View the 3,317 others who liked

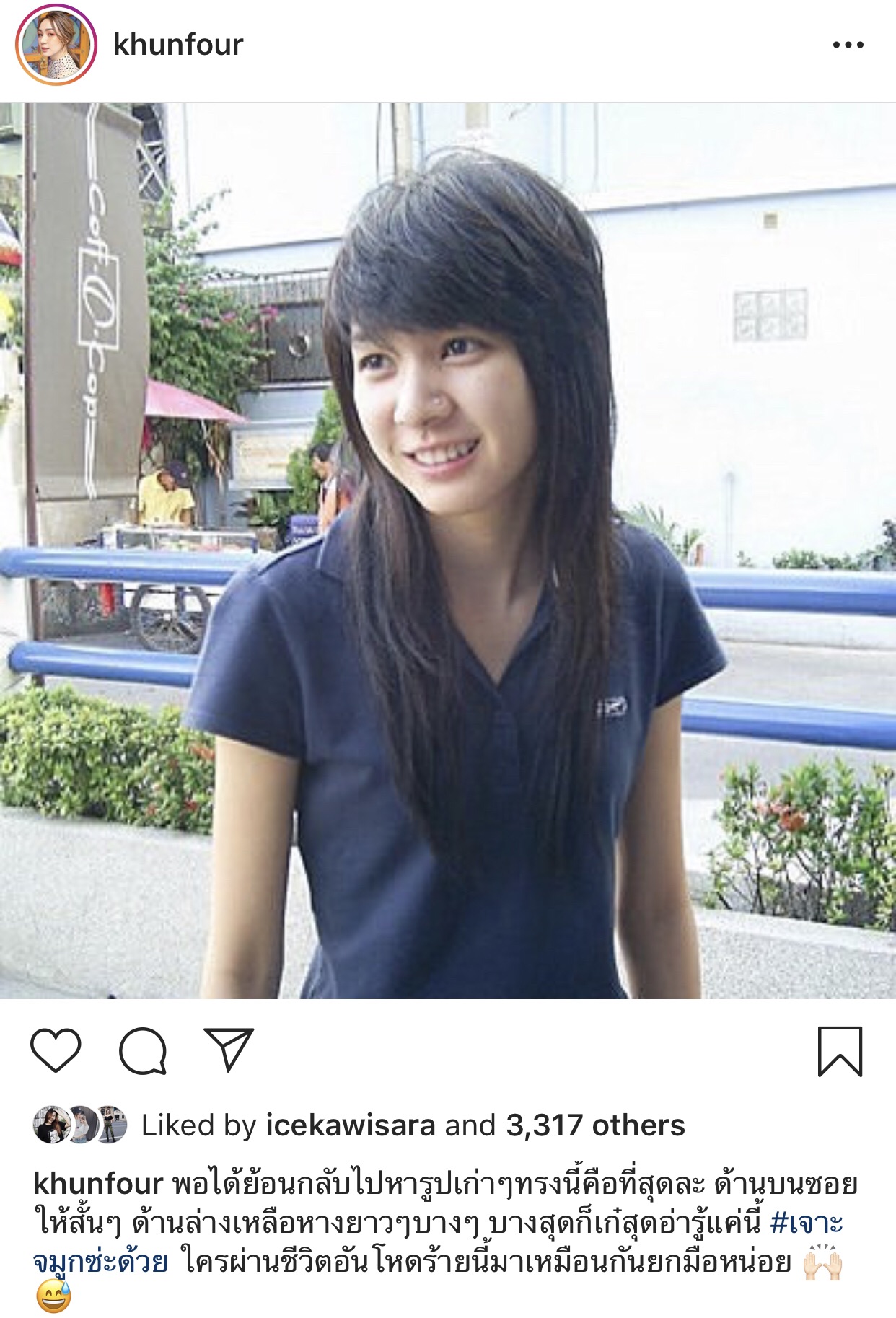(595, 1125)
